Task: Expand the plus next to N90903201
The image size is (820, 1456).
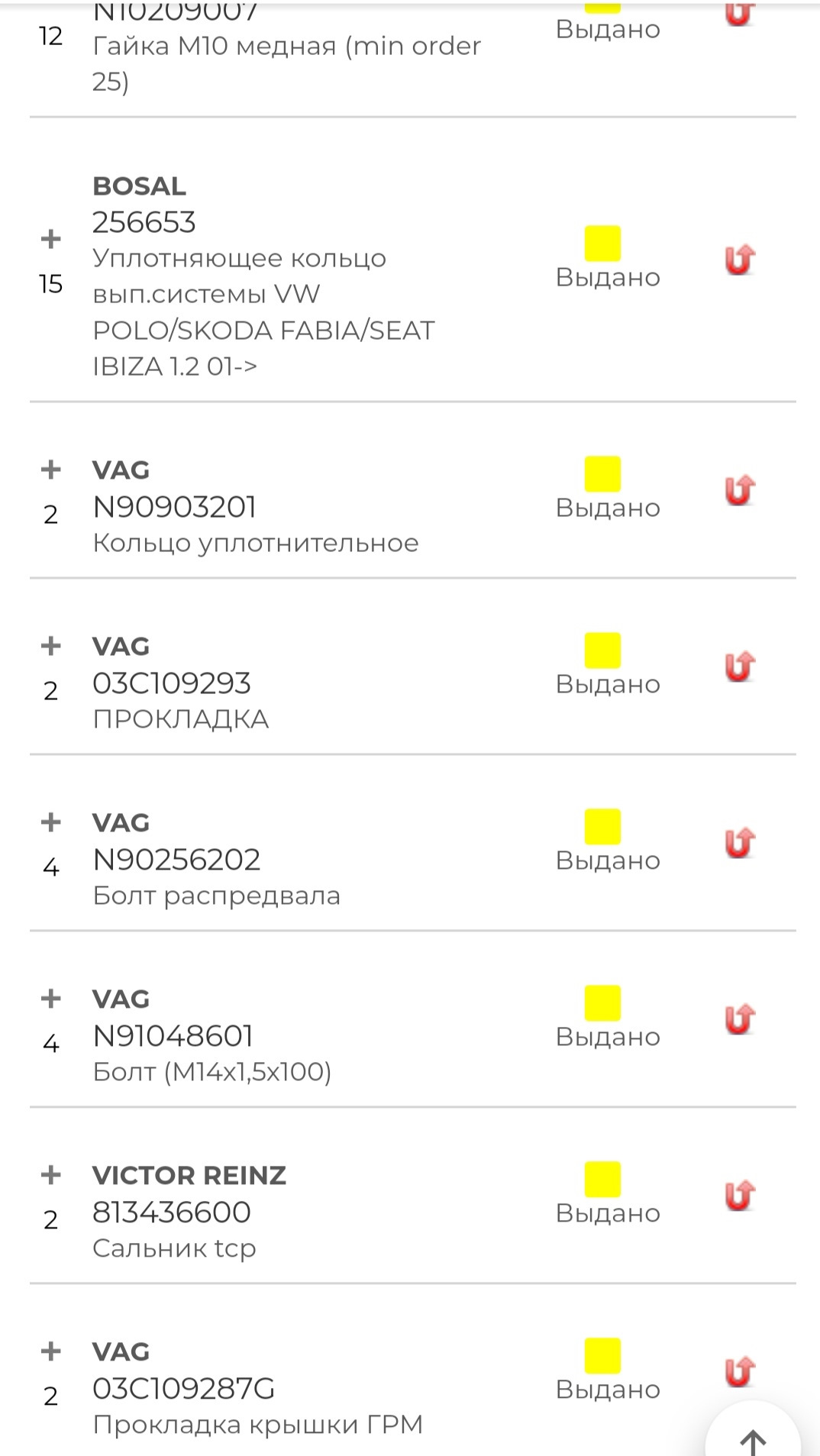Action: point(51,470)
